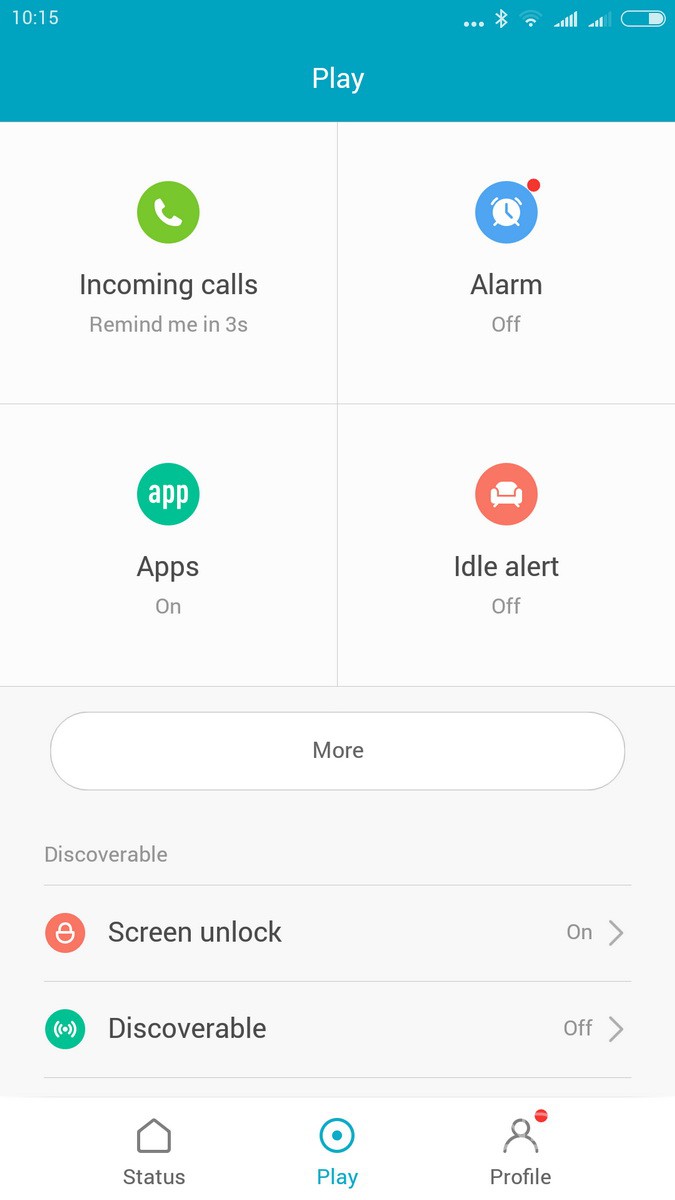Go to the Profile tab
Viewport: 675px width, 1200px height.
(x=520, y=1151)
